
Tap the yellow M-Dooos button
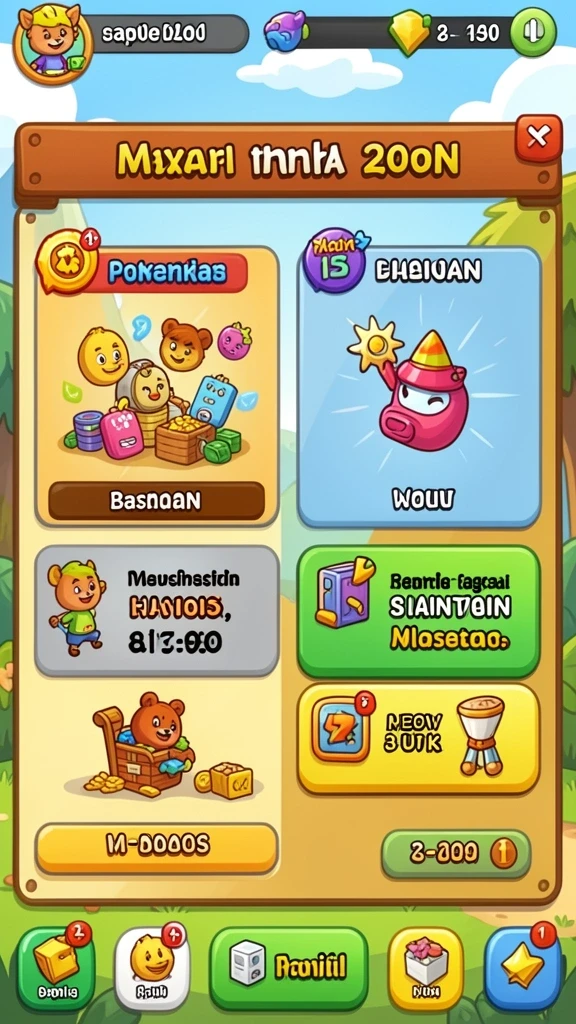tap(157, 848)
